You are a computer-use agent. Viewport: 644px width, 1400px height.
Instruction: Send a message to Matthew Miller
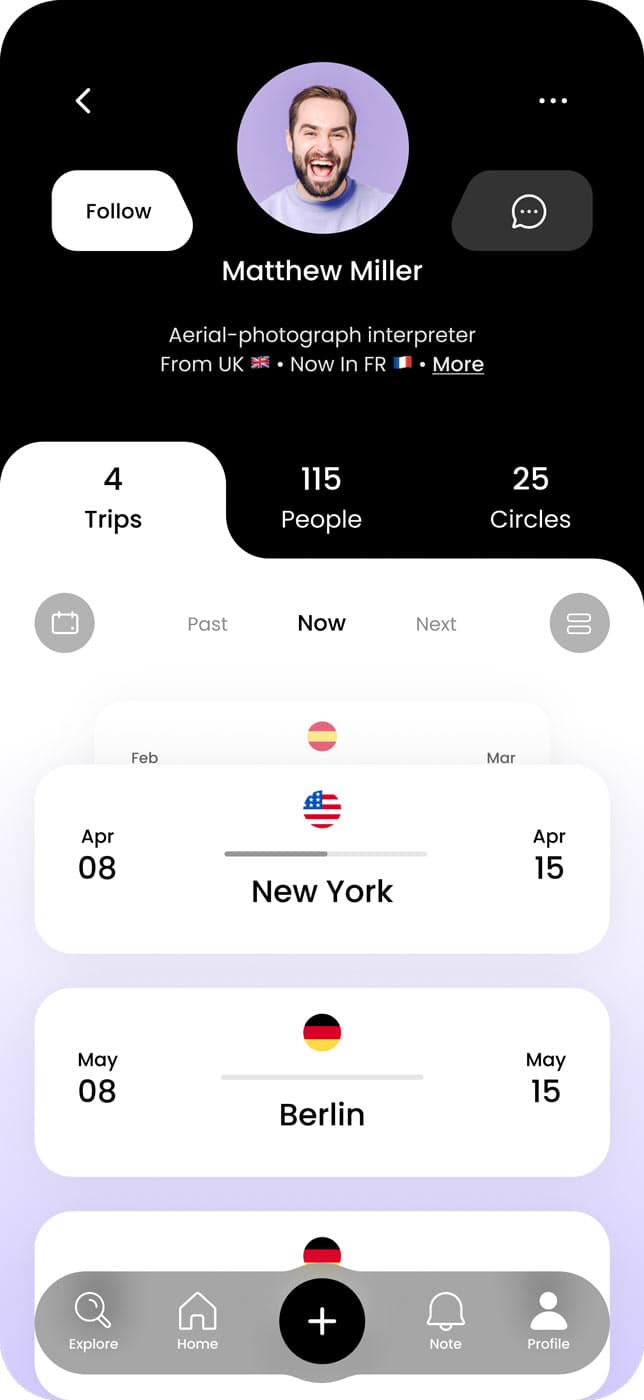527,211
